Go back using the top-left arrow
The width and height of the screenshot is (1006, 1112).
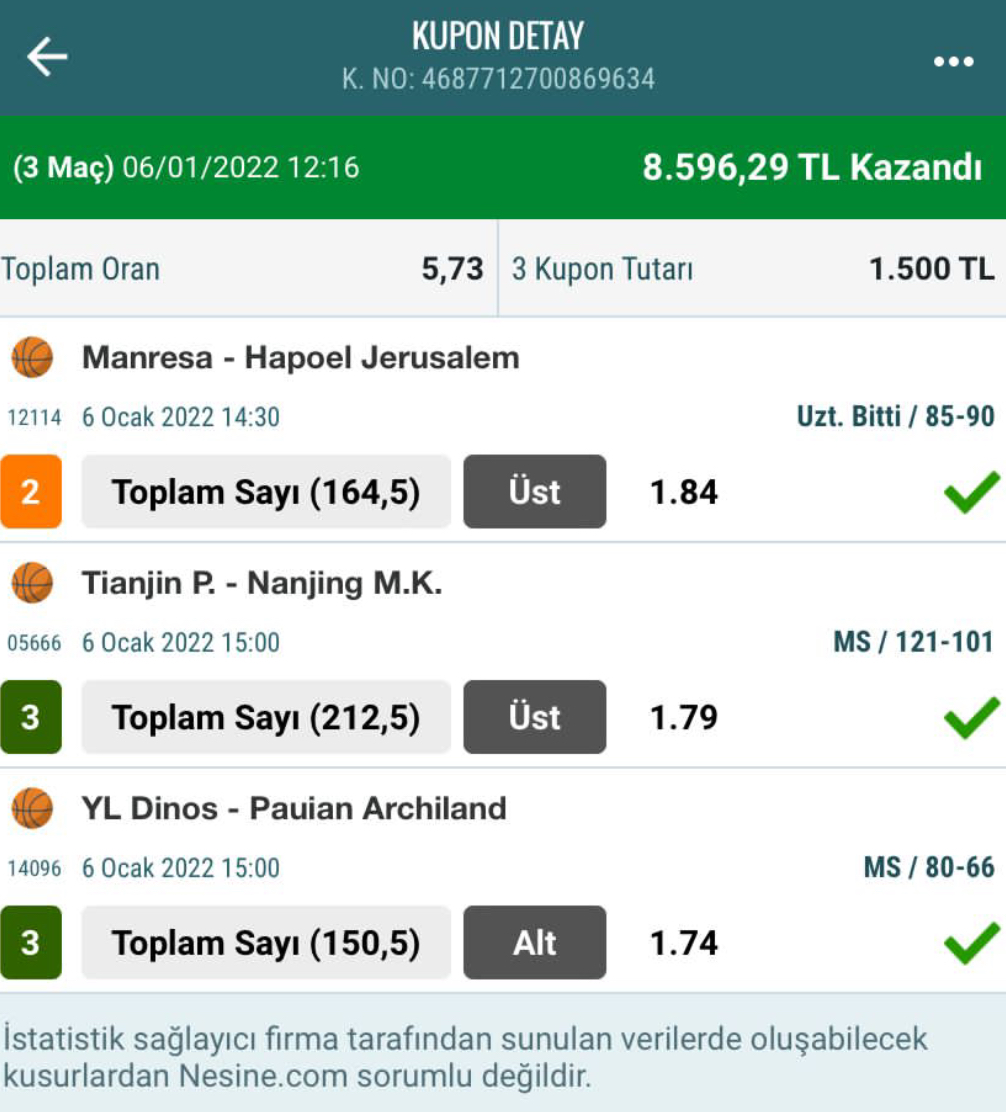pyautogui.click(x=47, y=58)
